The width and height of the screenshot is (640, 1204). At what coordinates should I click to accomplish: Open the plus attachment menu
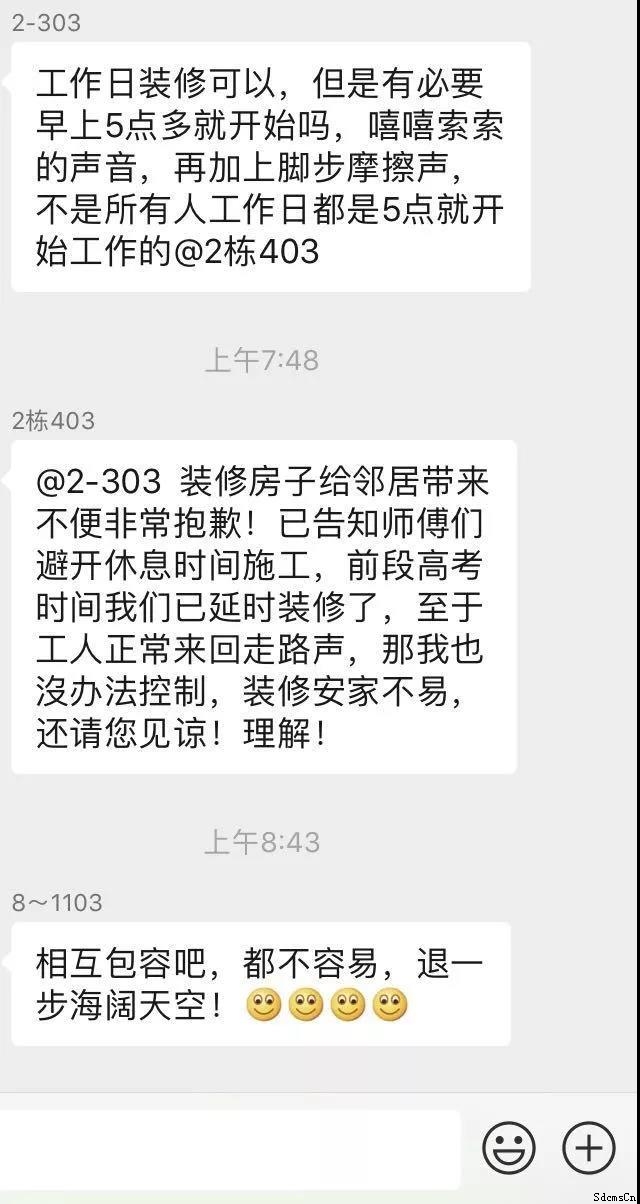pos(589,1147)
